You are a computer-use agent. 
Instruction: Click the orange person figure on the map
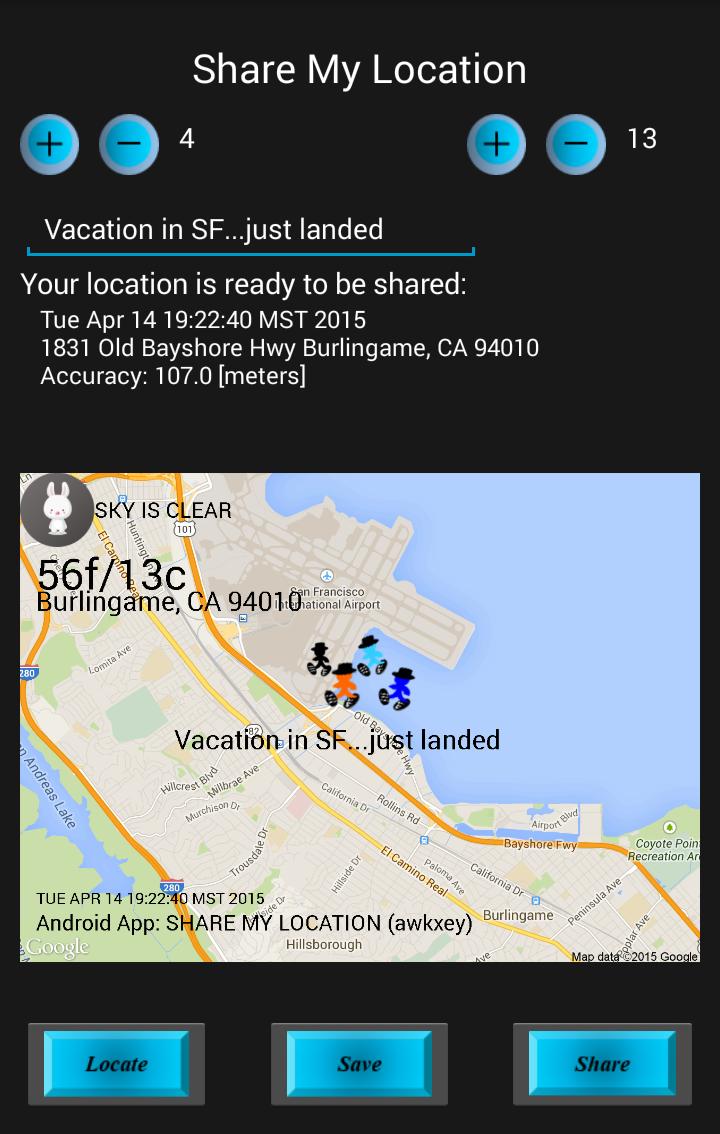click(344, 685)
